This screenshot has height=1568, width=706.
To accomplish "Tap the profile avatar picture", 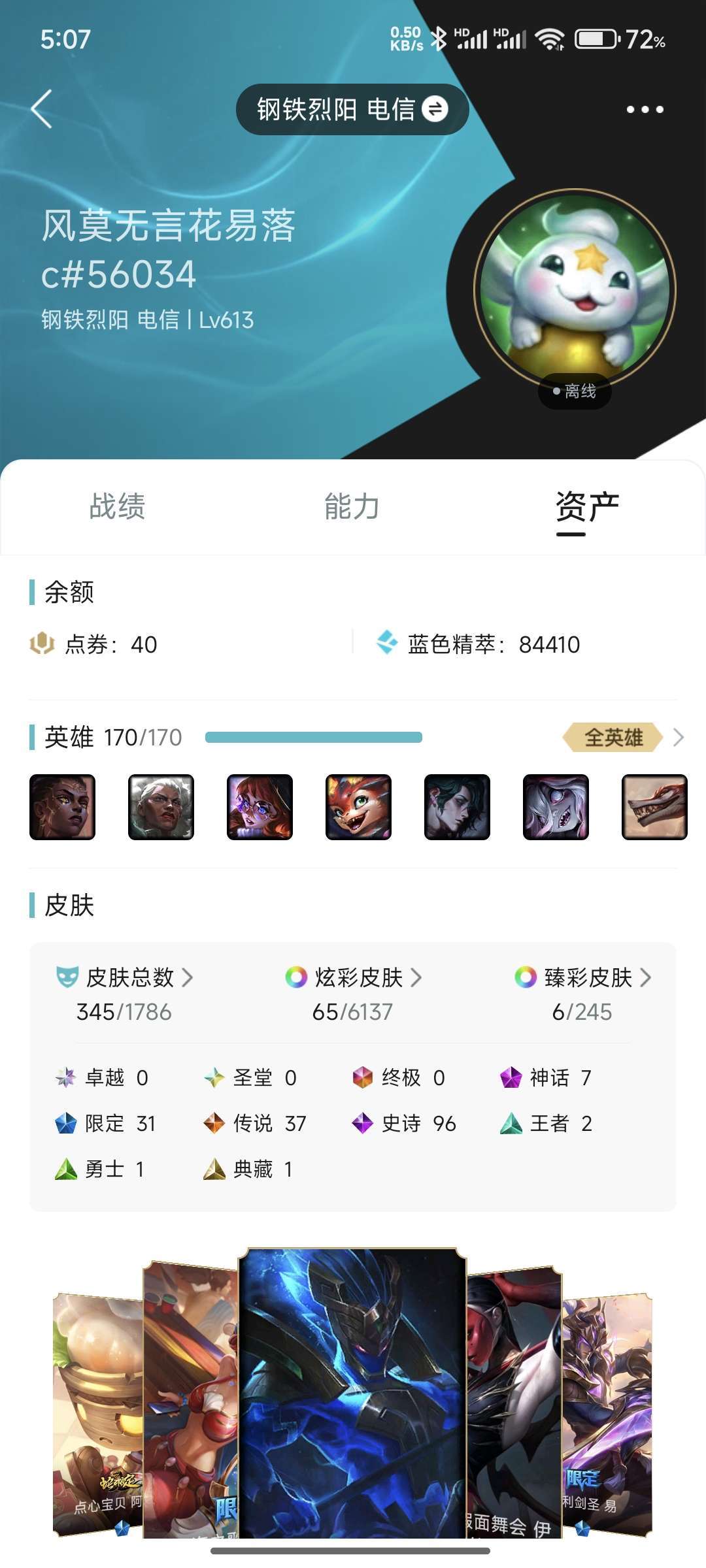I will click(x=575, y=291).
